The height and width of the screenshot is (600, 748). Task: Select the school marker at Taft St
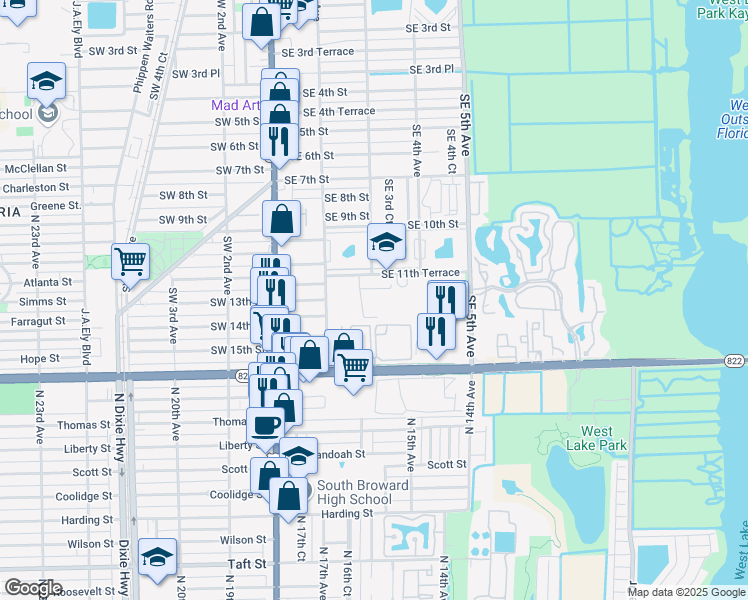[157, 557]
